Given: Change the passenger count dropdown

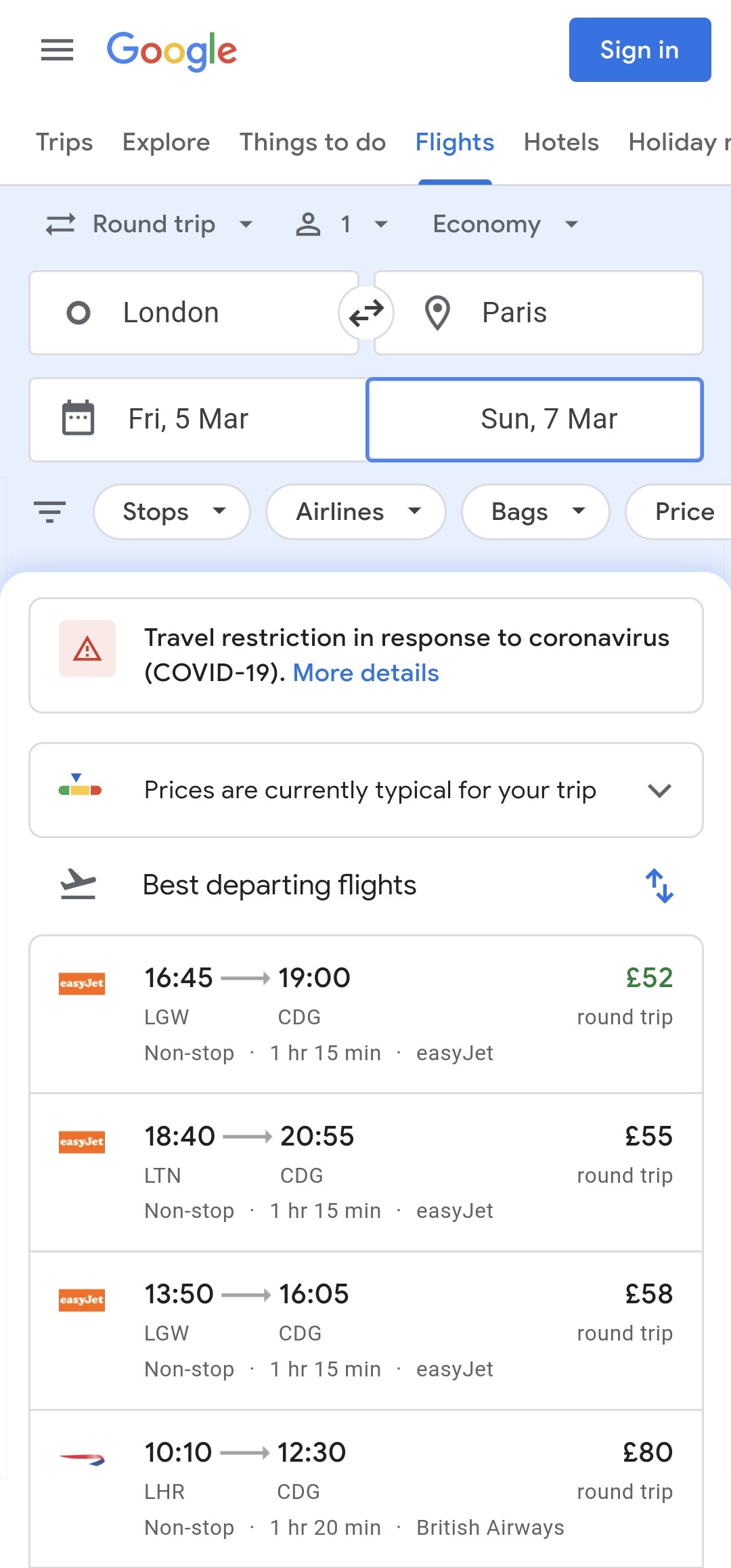Looking at the screenshot, I should (x=342, y=224).
